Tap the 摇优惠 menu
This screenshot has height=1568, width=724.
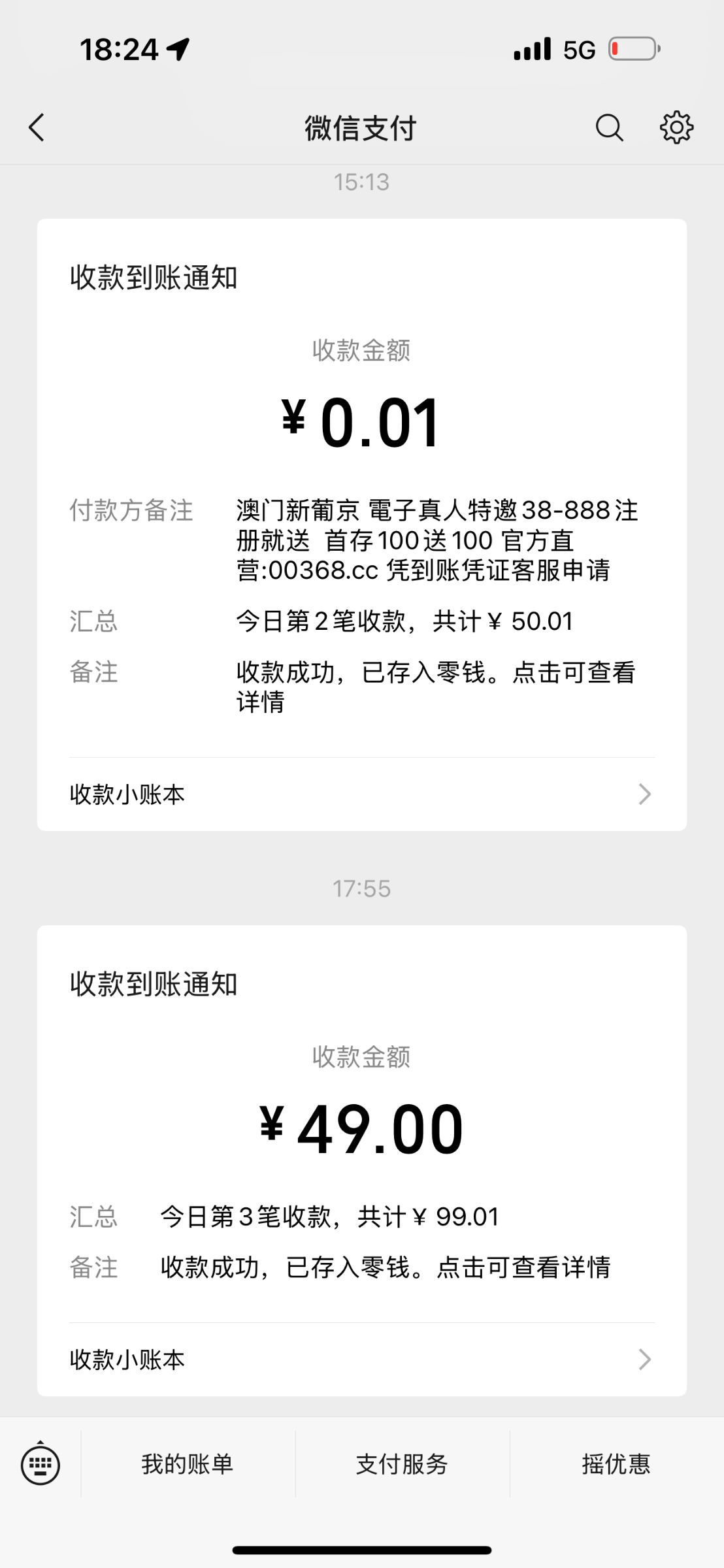click(616, 1464)
